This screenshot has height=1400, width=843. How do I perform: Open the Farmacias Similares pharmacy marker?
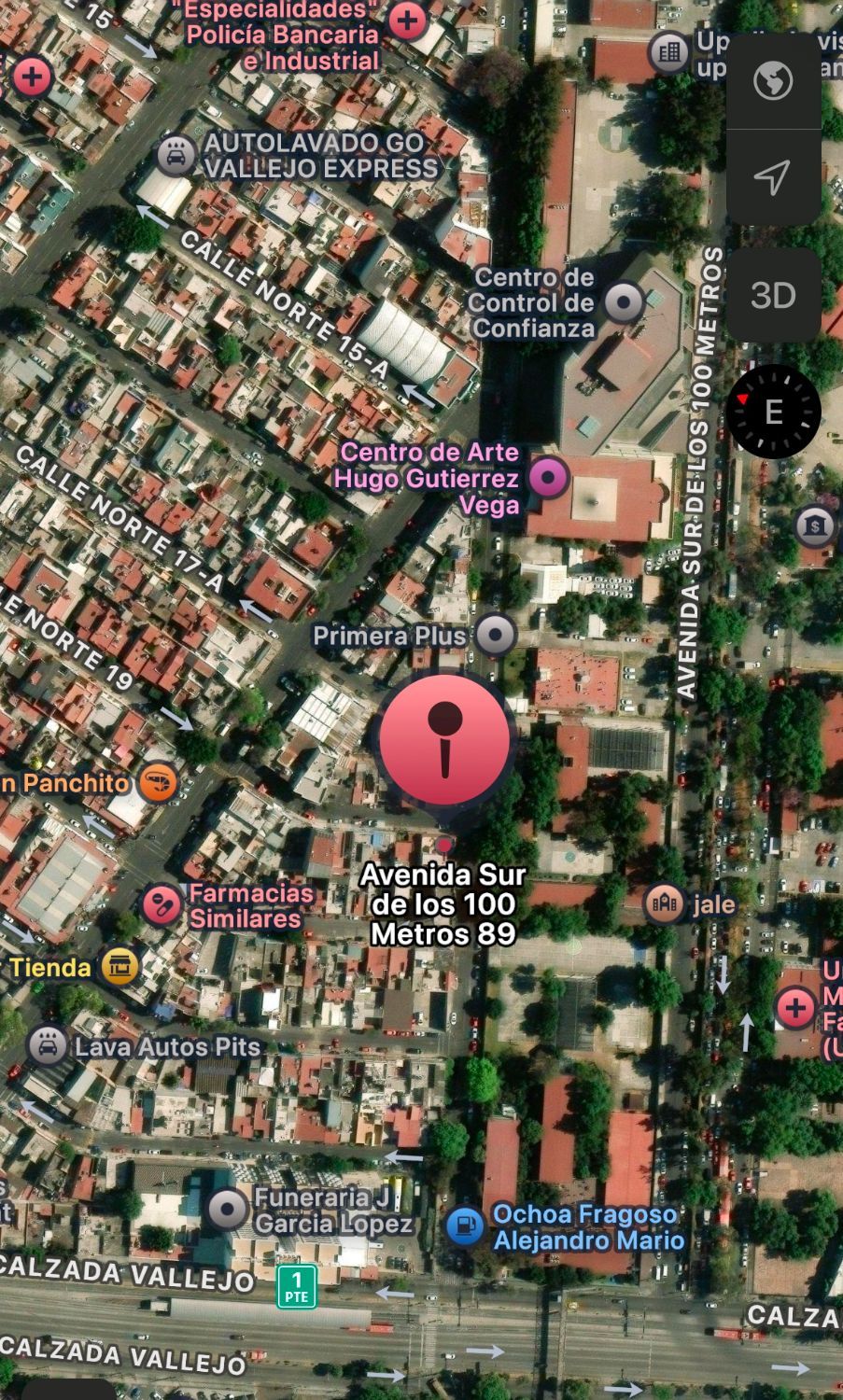pos(162,905)
